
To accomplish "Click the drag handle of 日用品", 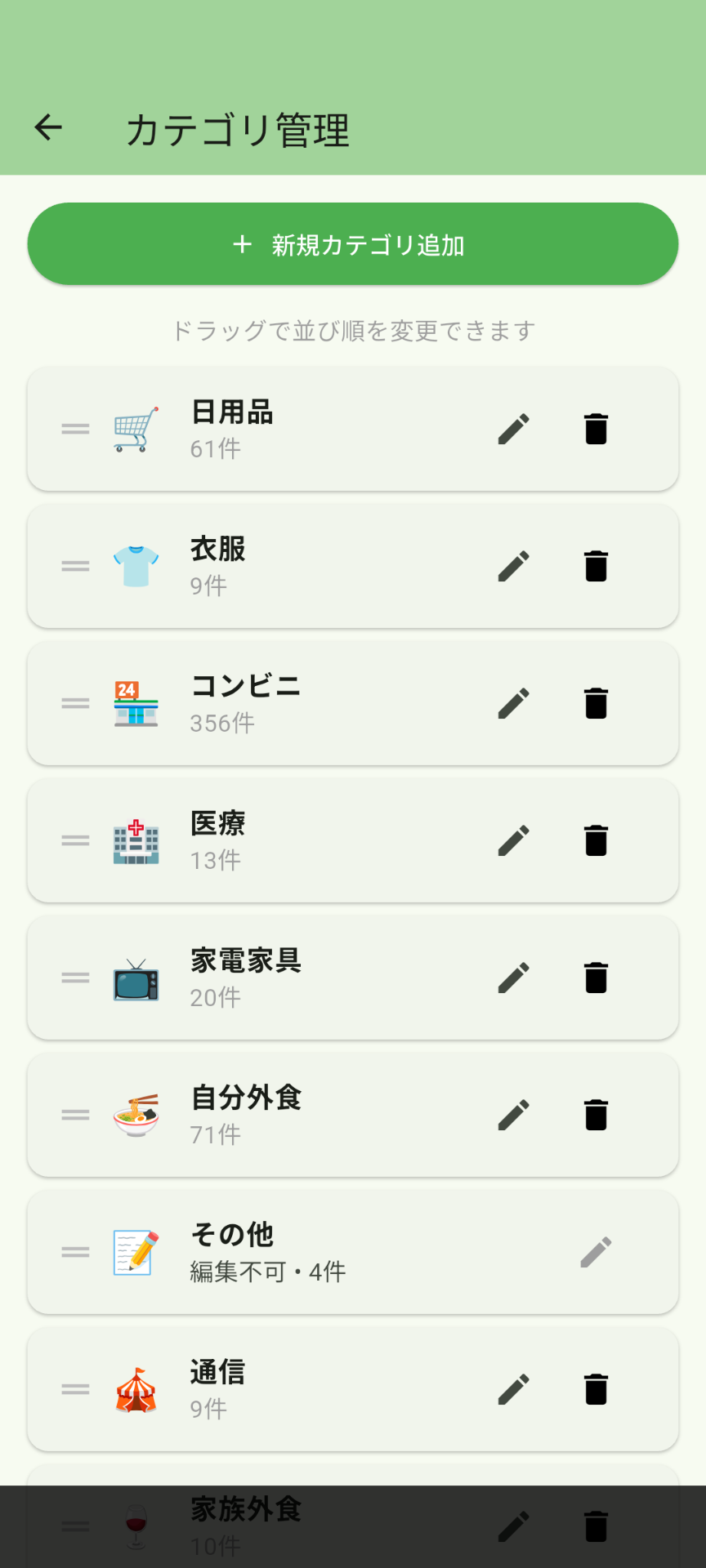I will pos(74,429).
